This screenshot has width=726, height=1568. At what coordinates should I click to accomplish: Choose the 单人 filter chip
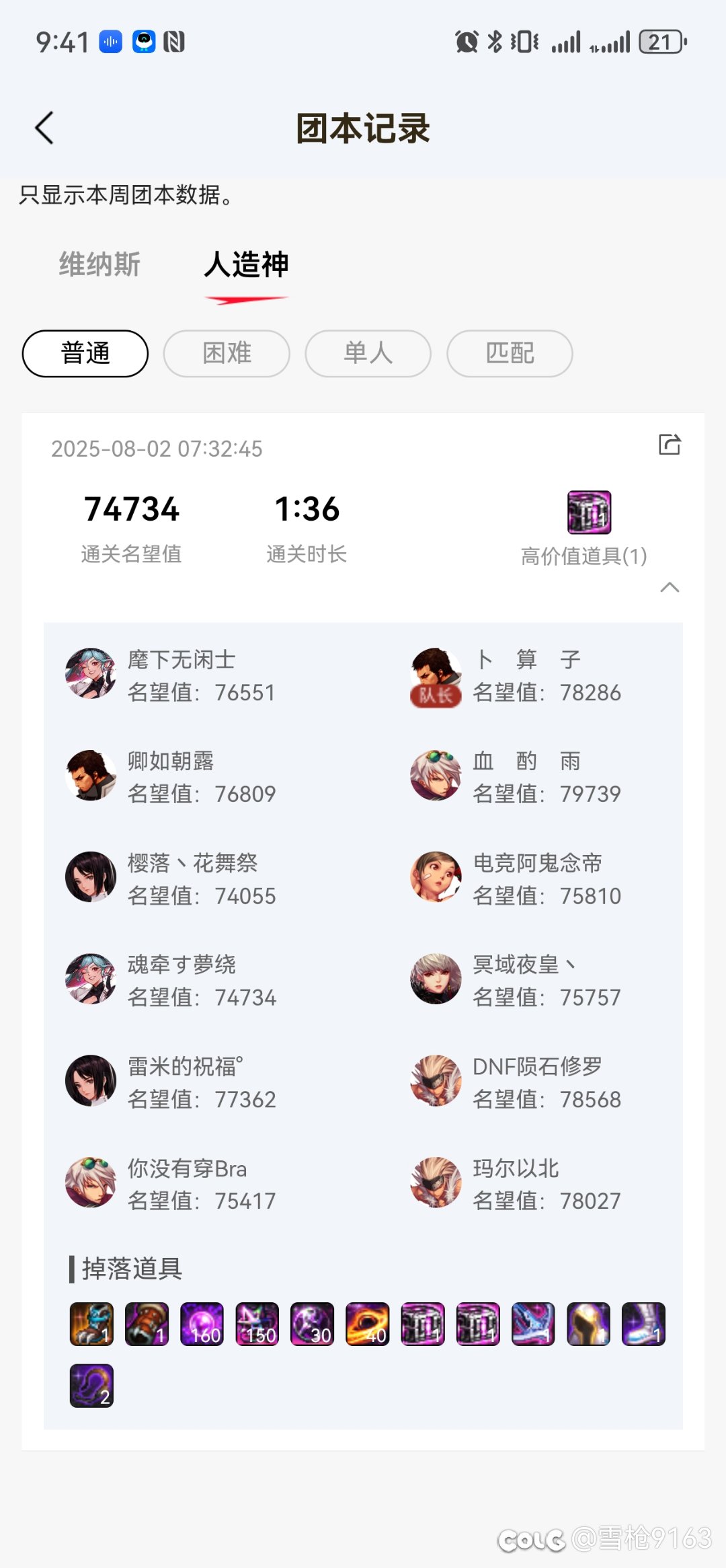pos(368,353)
